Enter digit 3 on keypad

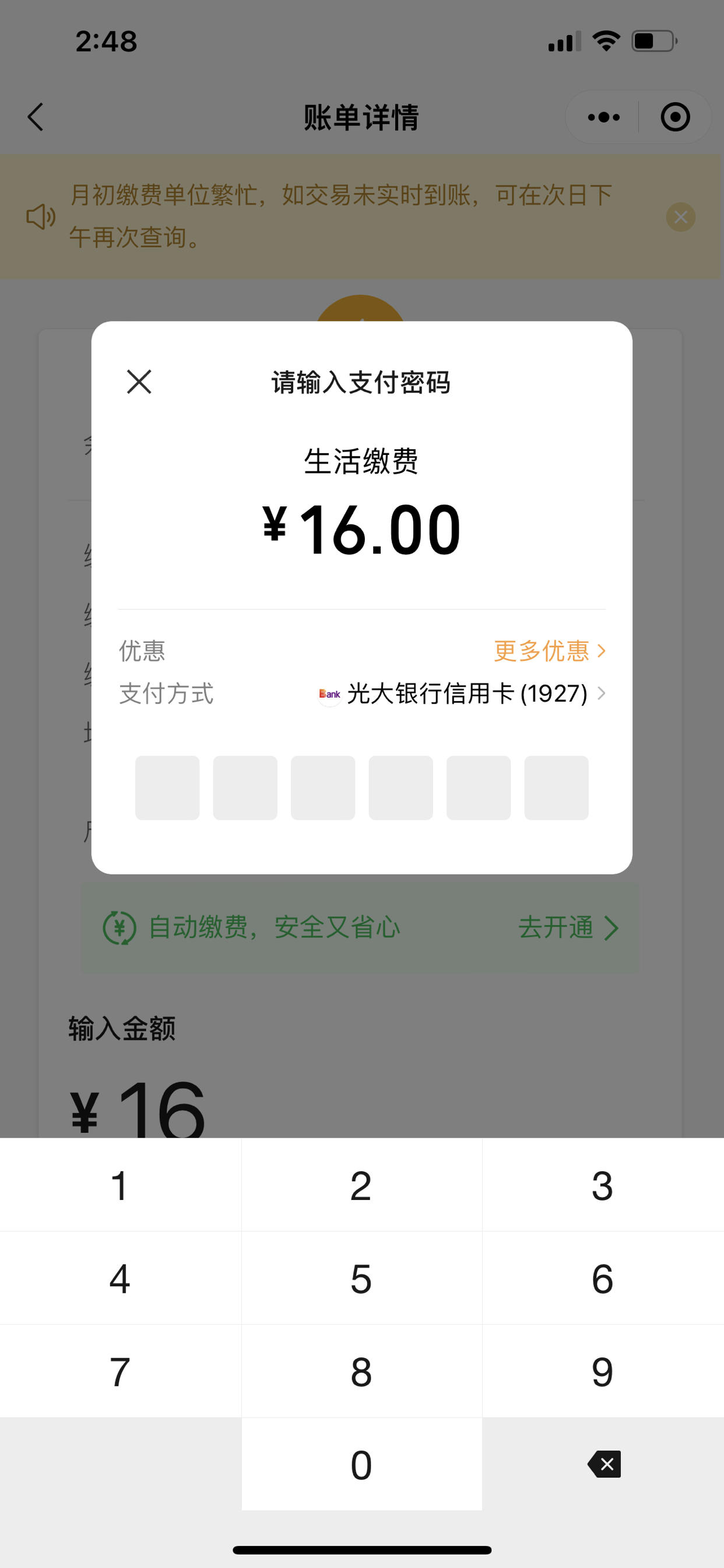coord(603,1185)
